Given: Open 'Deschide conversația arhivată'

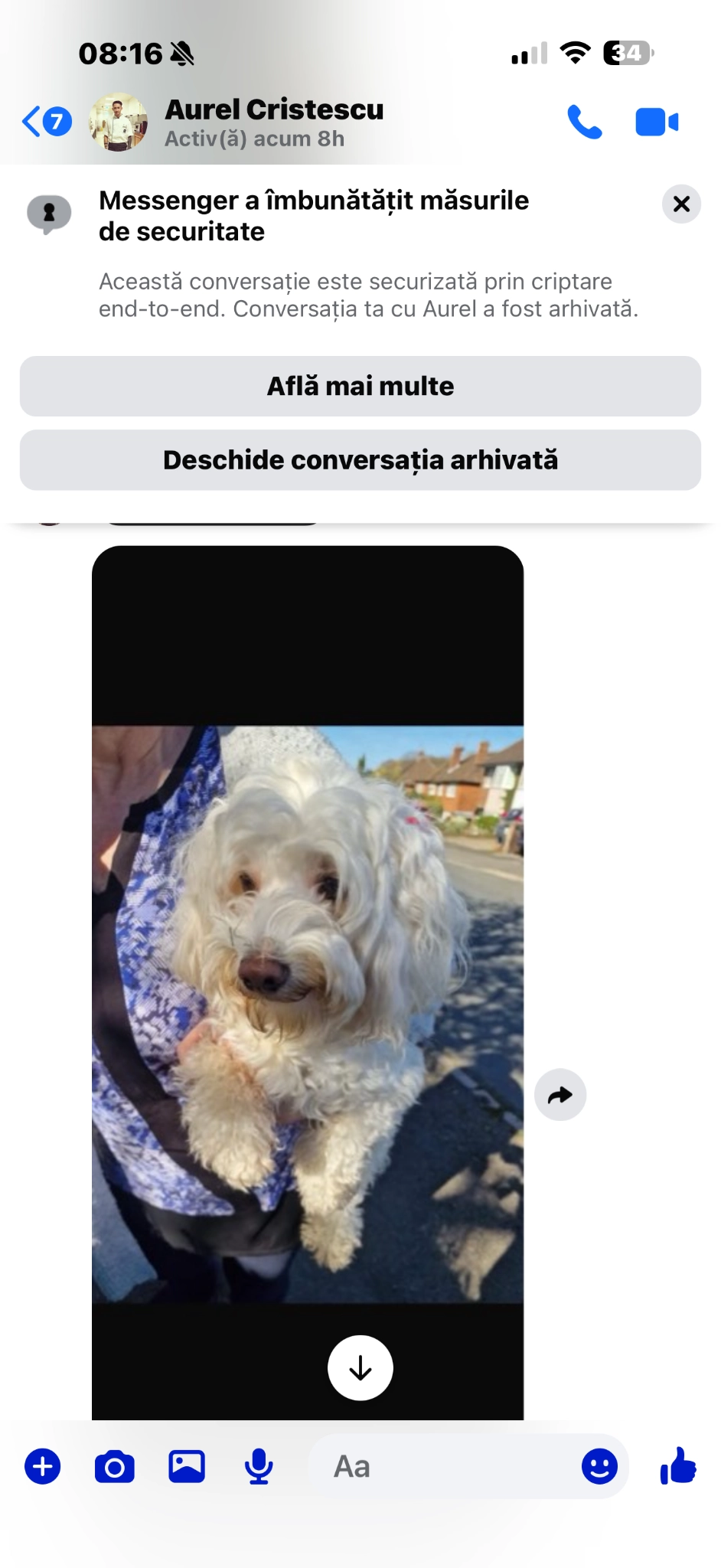Looking at the screenshot, I should tap(360, 460).
